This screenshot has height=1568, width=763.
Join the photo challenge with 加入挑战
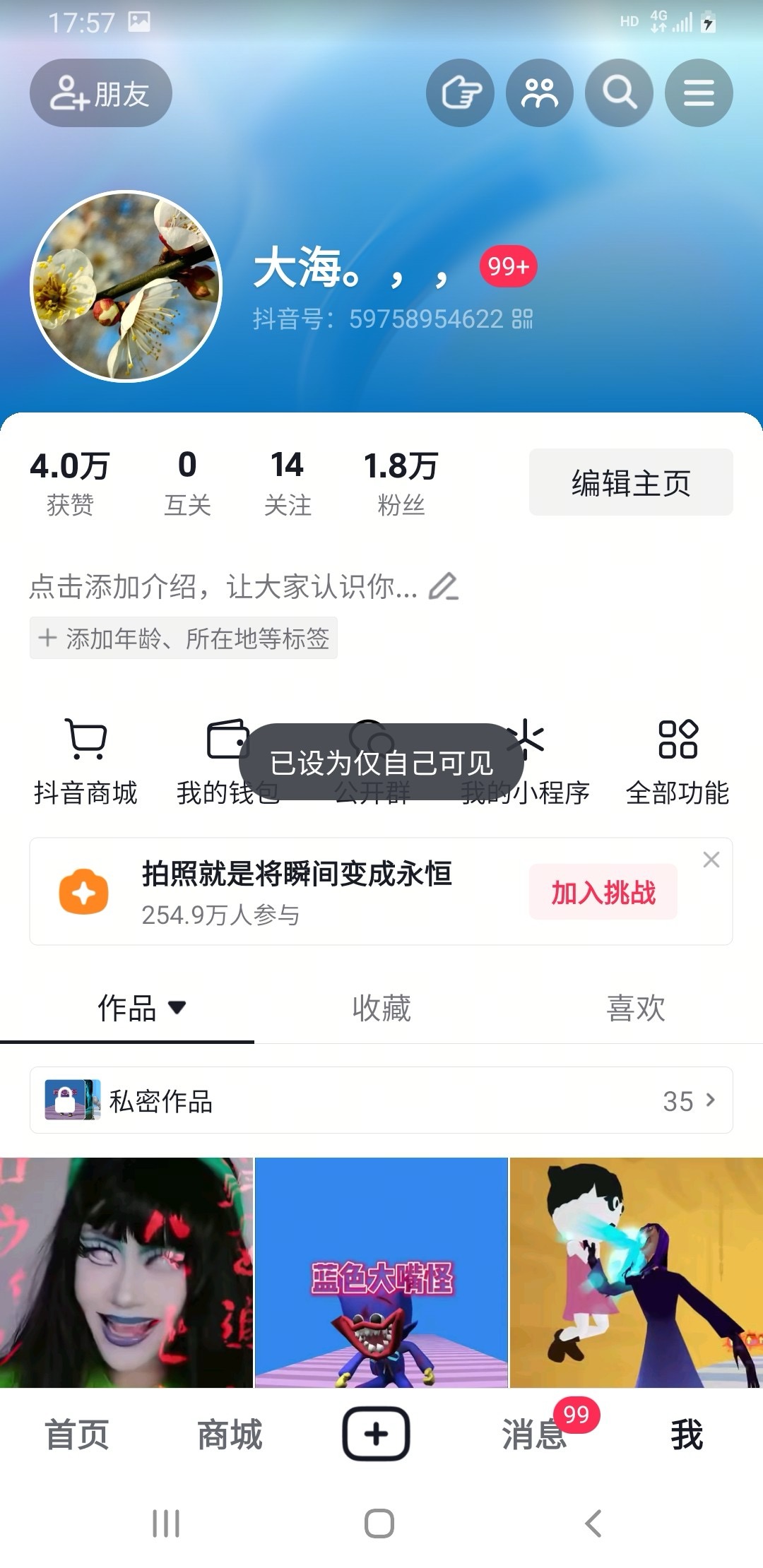click(x=603, y=892)
